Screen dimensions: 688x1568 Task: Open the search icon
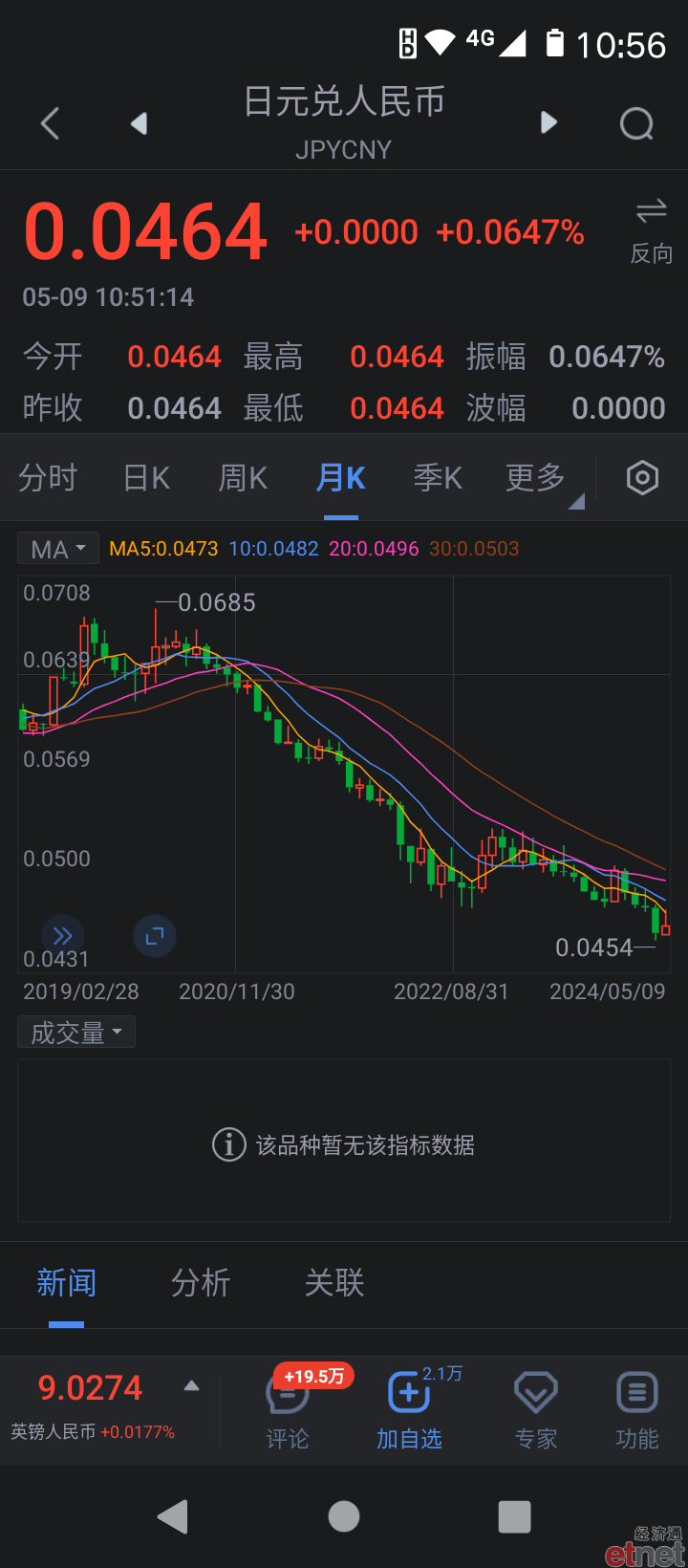(636, 123)
